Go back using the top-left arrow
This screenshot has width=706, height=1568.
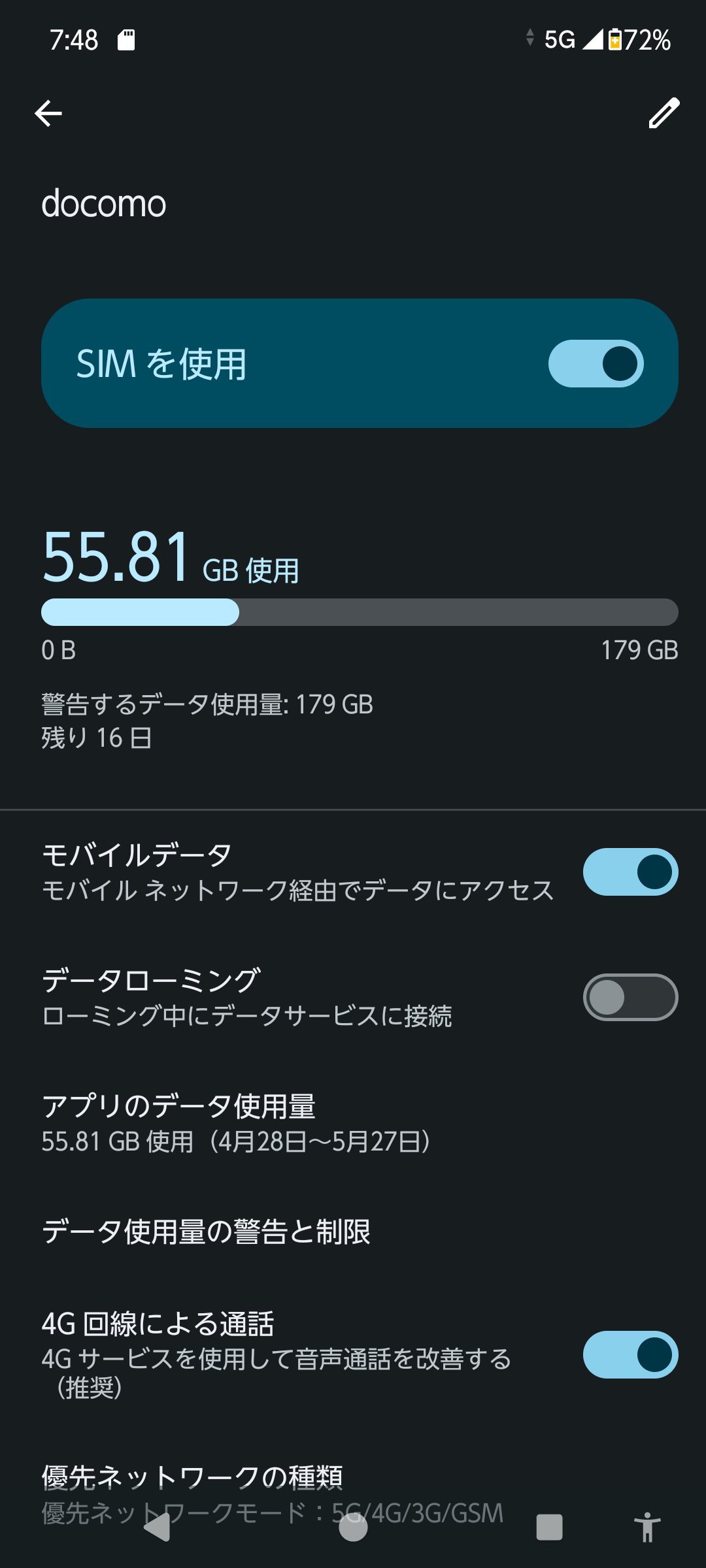[x=48, y=114]
